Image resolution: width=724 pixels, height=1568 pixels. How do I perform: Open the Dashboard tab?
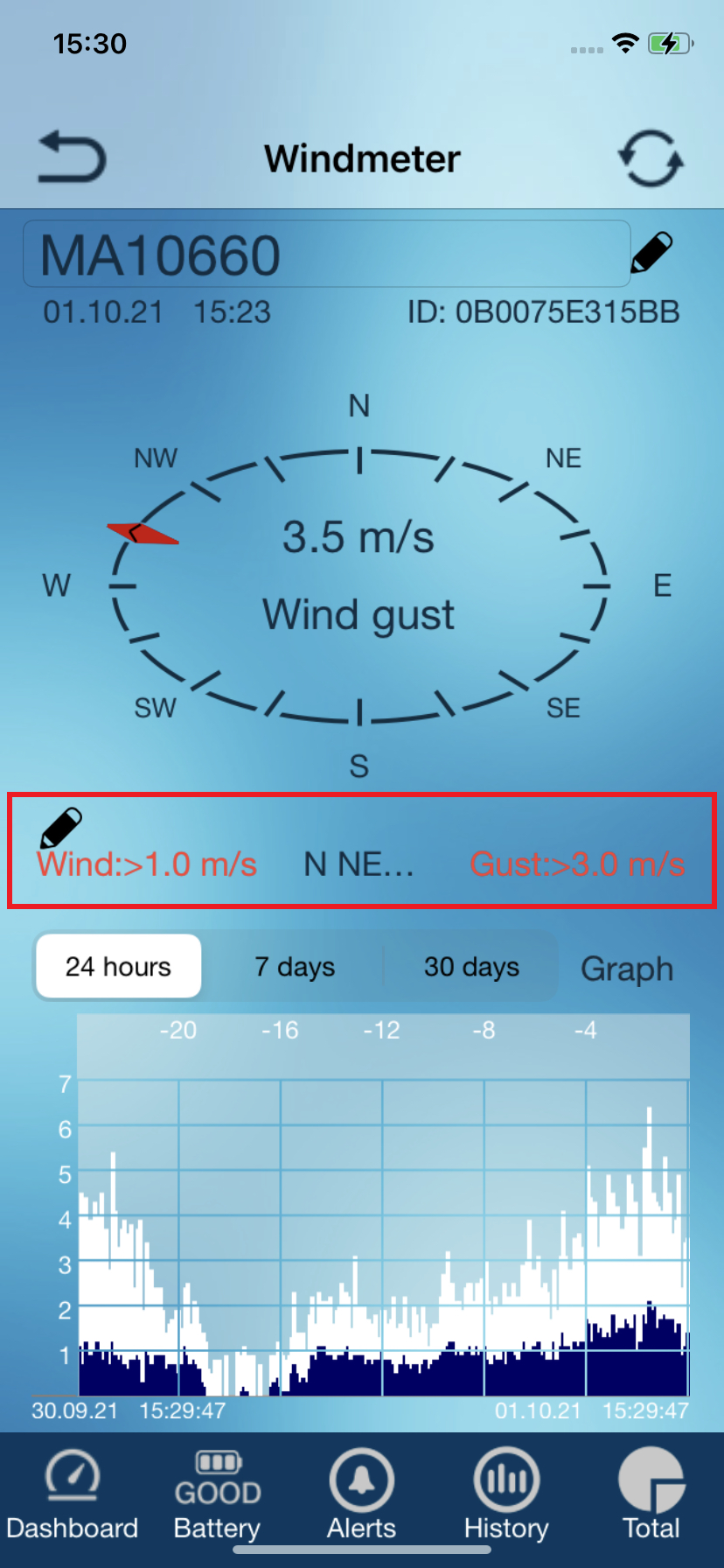[x=73, y=1497]
